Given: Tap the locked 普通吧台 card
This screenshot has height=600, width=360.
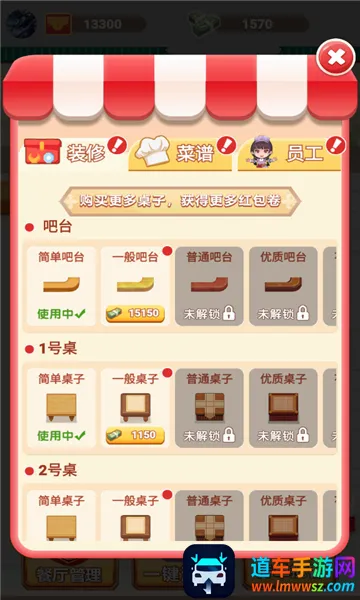Looking at the screenshot, I should [209, 286].
